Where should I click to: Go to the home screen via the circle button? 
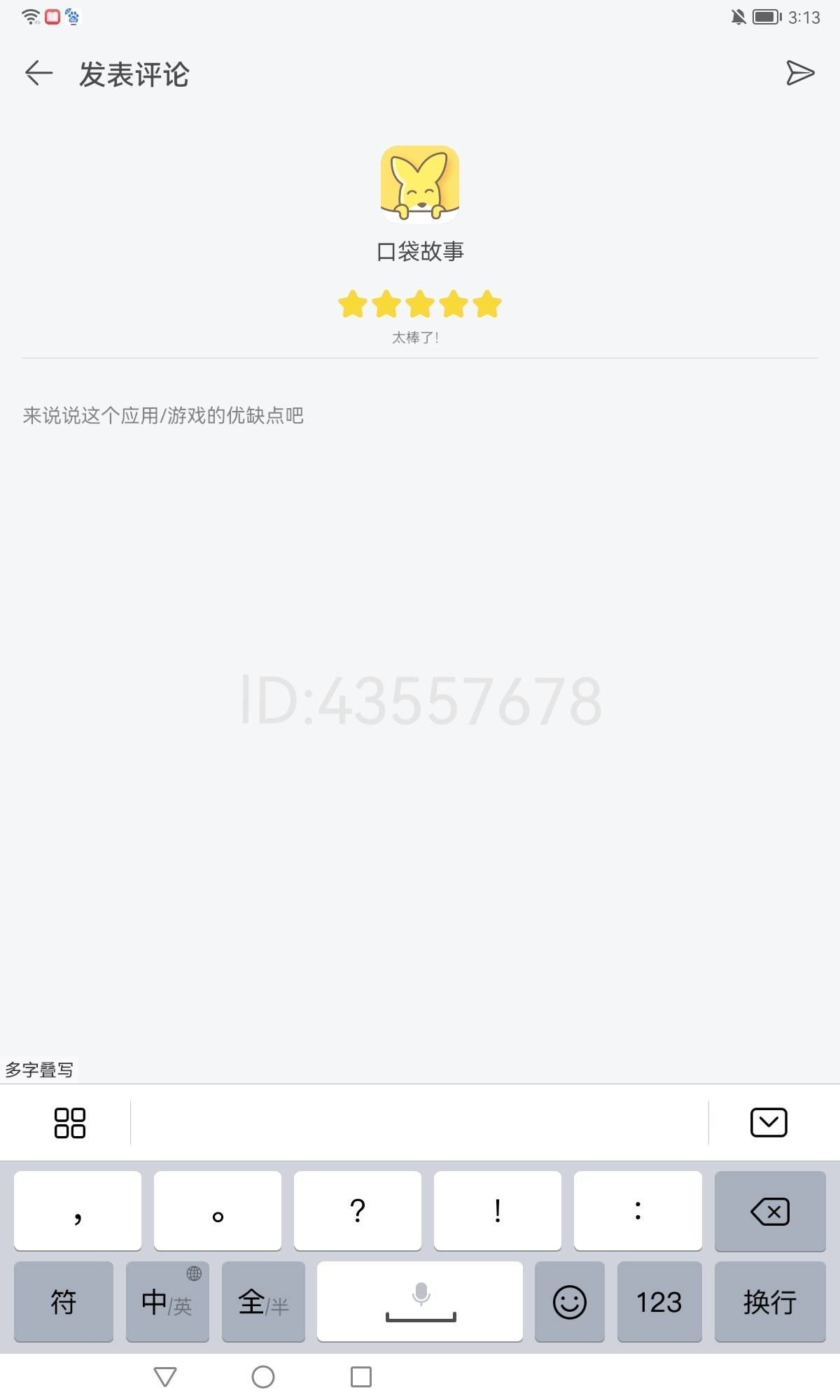point(263,1377)
